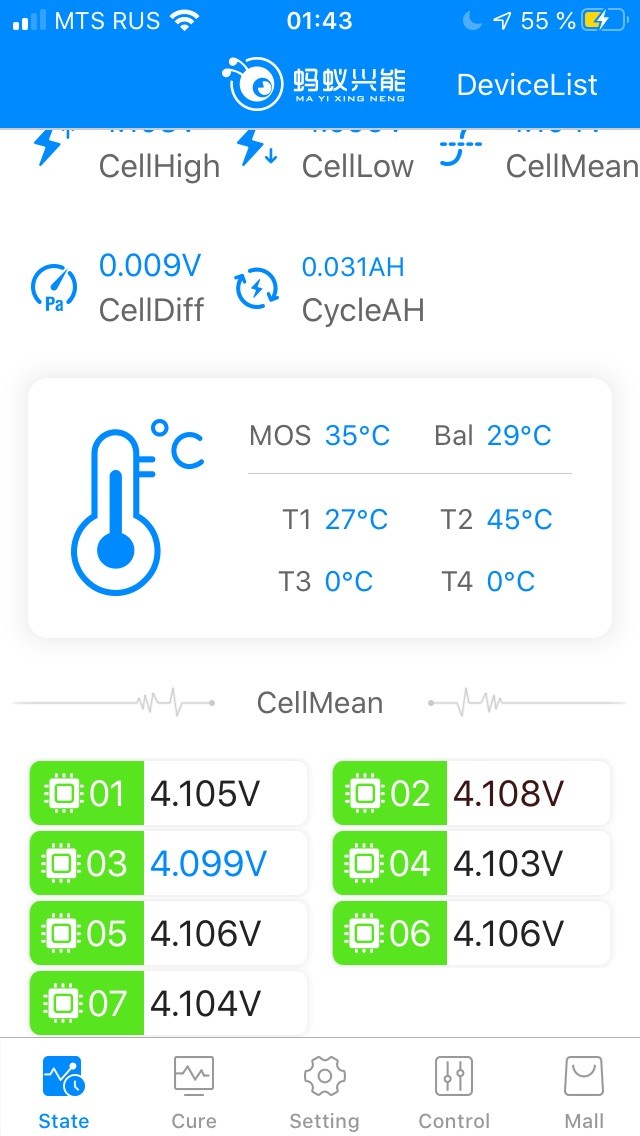Select the State tab
Viewport: 640px width, 1136px height.
coord(64,1090)
